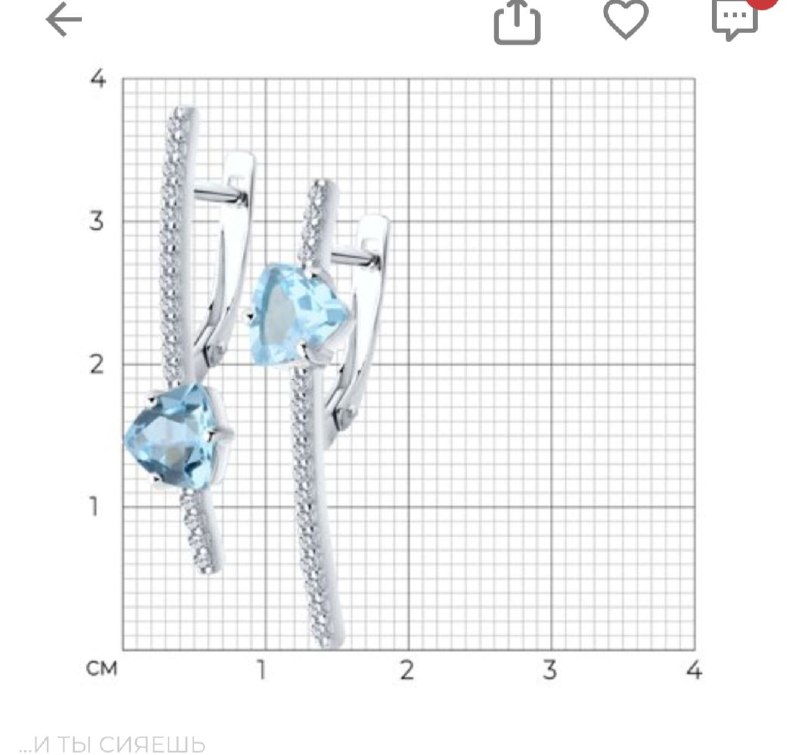Go back using the arrow

coord(64,20)
